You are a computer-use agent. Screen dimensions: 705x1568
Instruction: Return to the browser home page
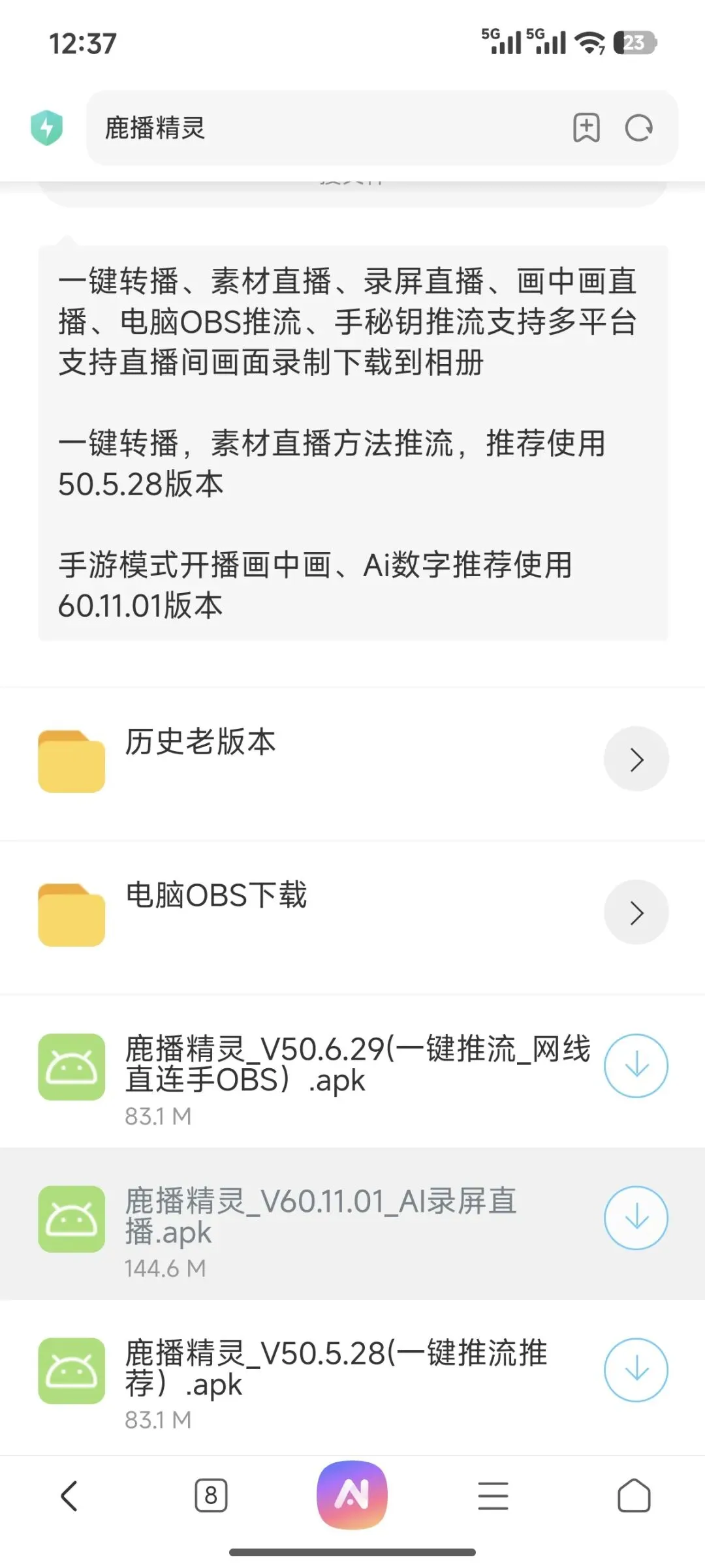[634, 1496]
